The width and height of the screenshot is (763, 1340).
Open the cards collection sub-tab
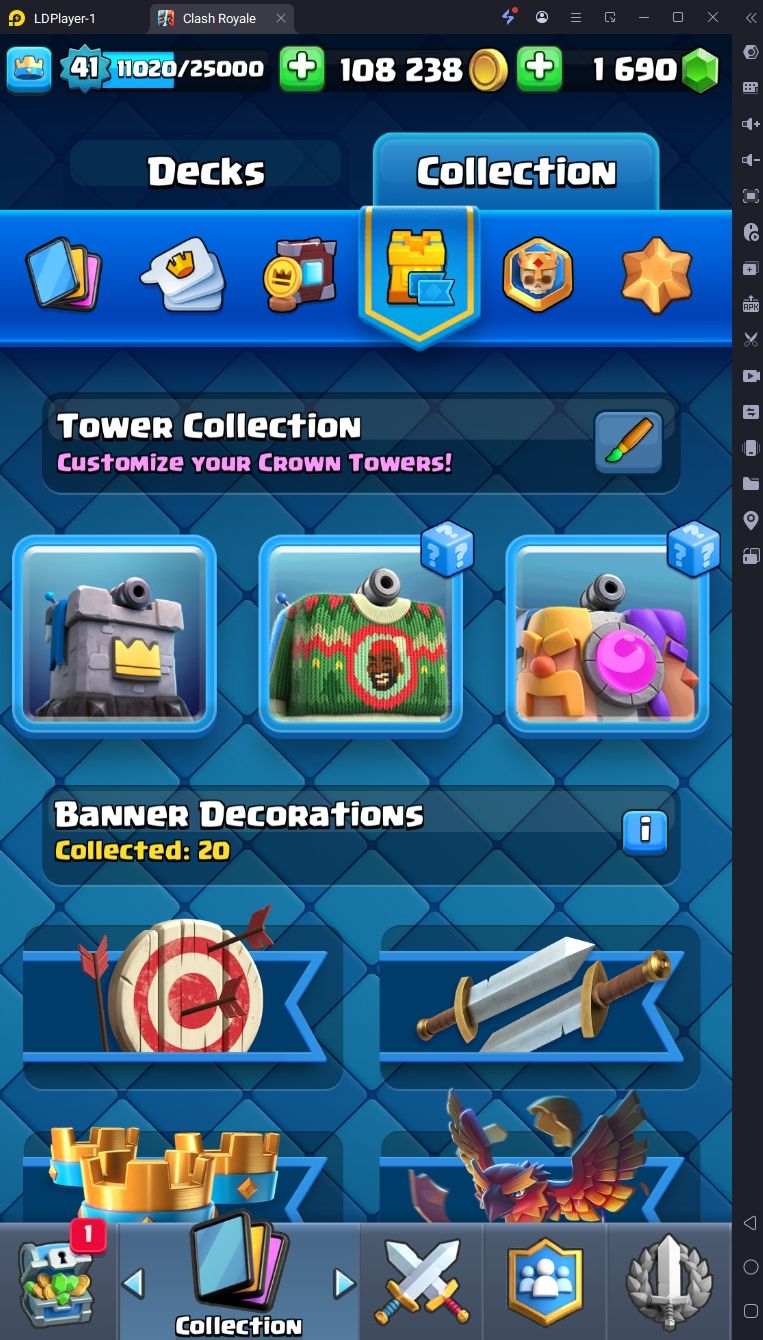click(x=64, y=273)
